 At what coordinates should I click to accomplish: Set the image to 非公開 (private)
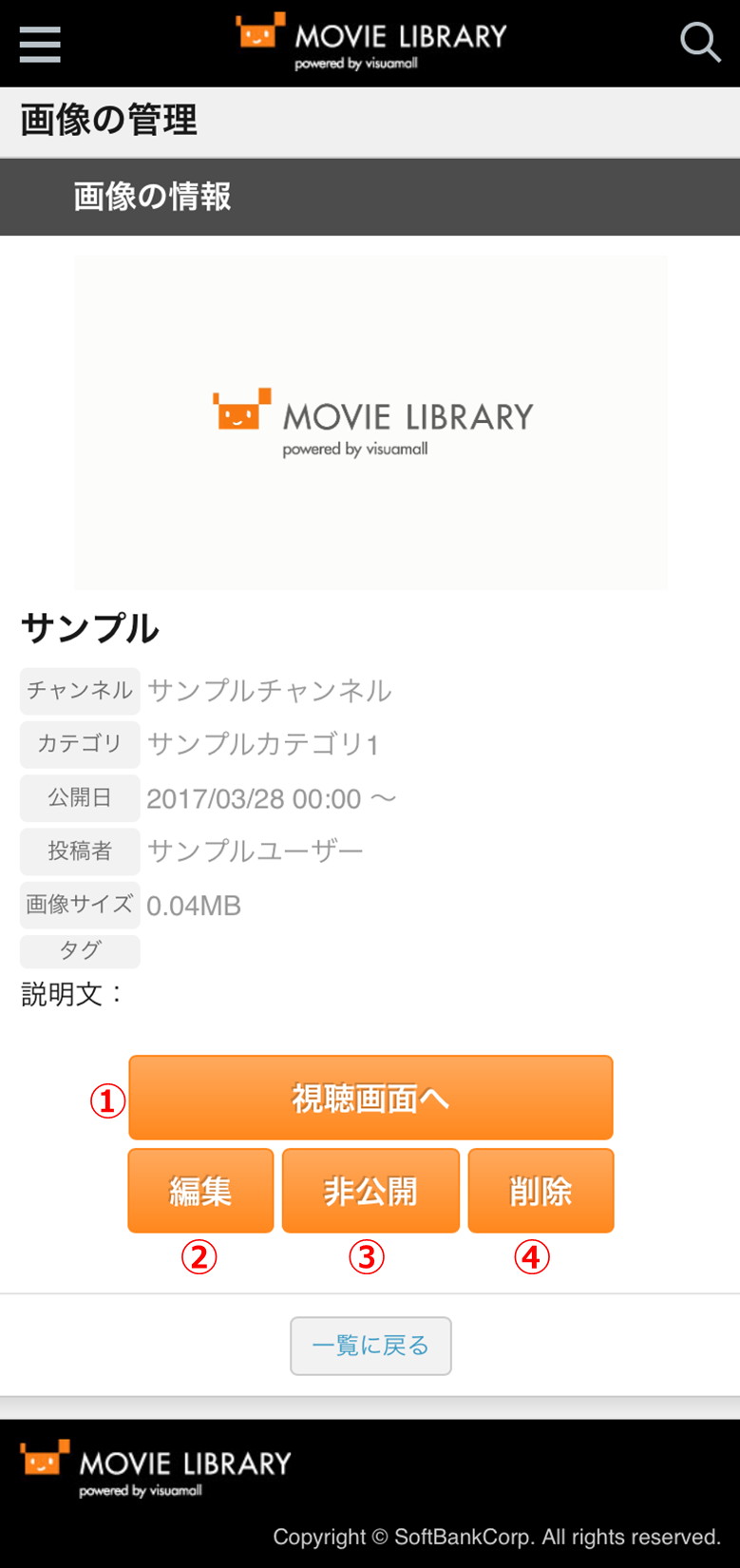(370, 1191)
